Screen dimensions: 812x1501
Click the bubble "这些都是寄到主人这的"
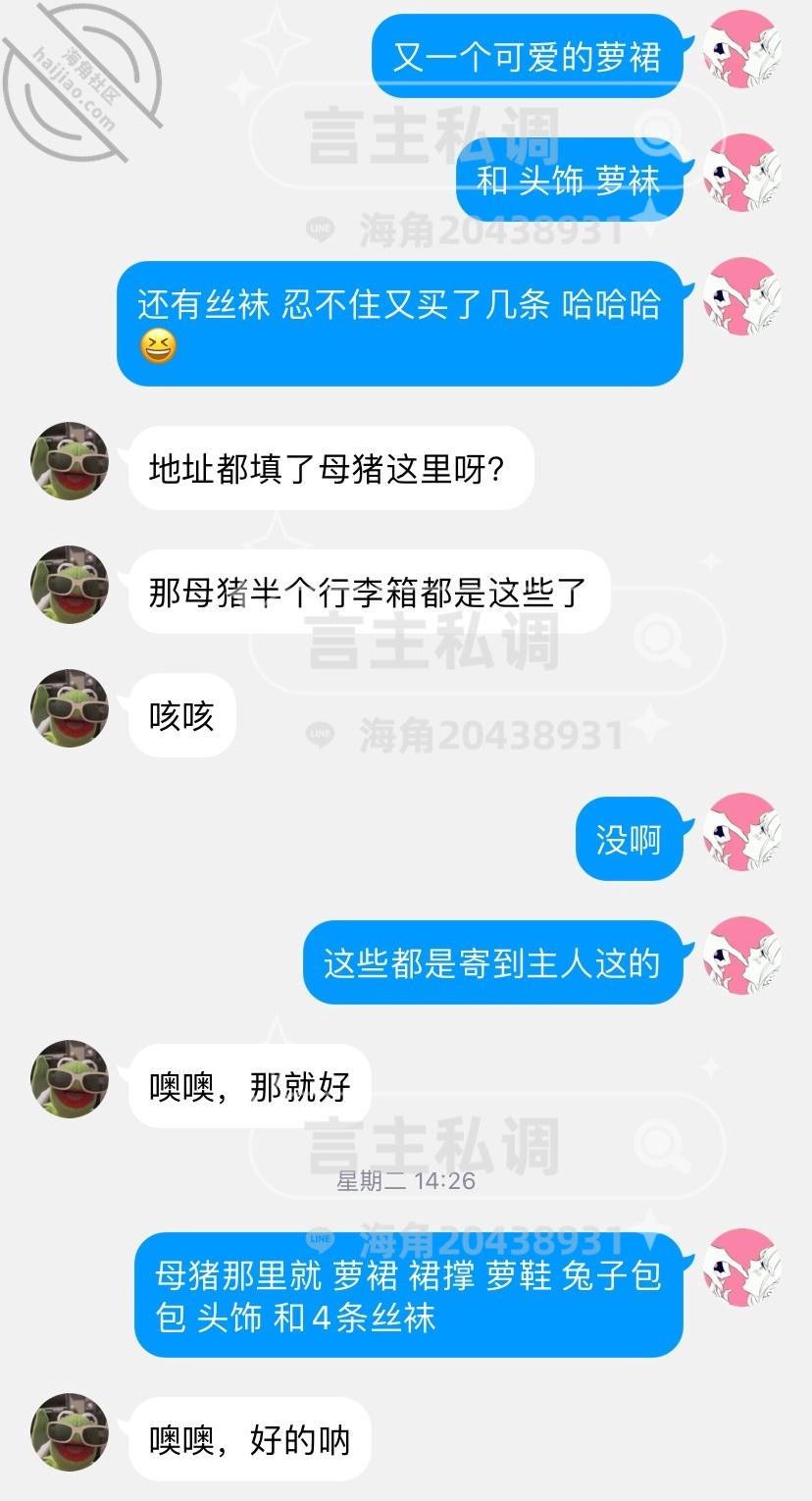click(x=490, y=964)
